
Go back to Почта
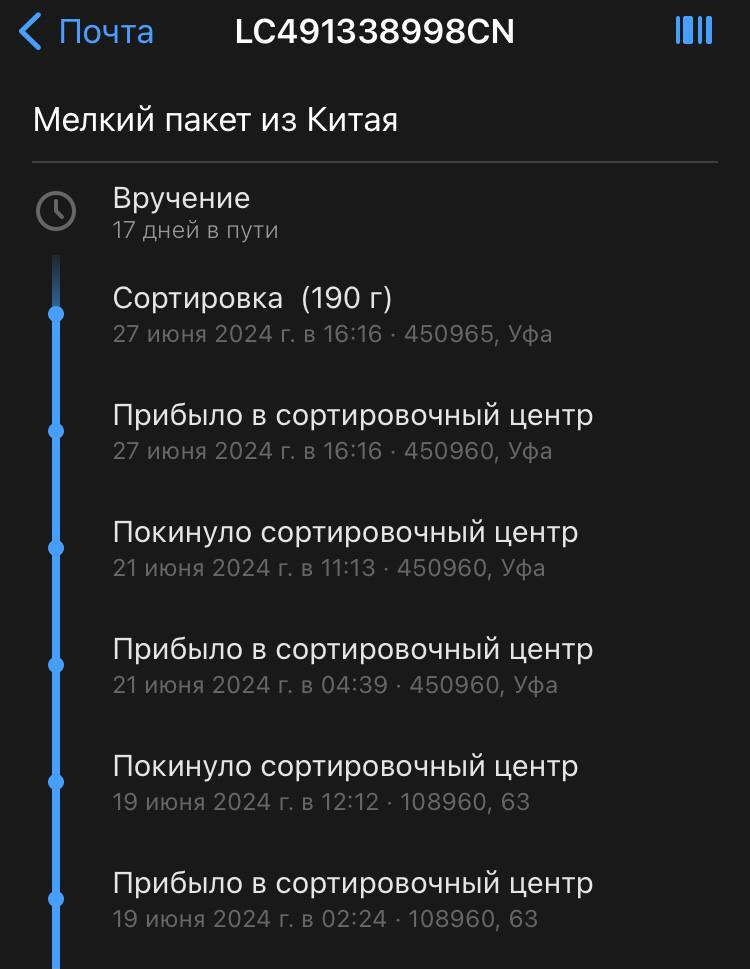point(86,32)
